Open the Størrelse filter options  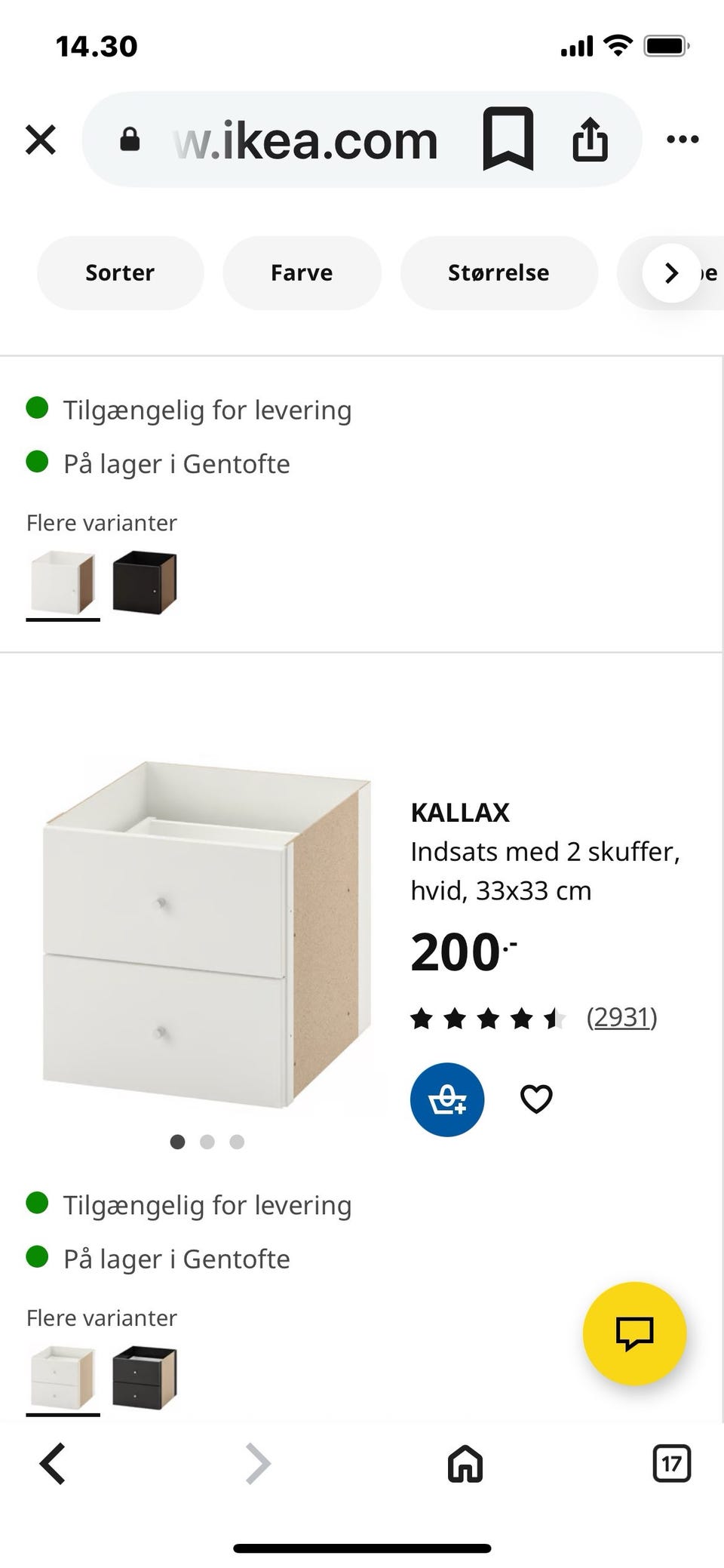[x=499, y=272]
